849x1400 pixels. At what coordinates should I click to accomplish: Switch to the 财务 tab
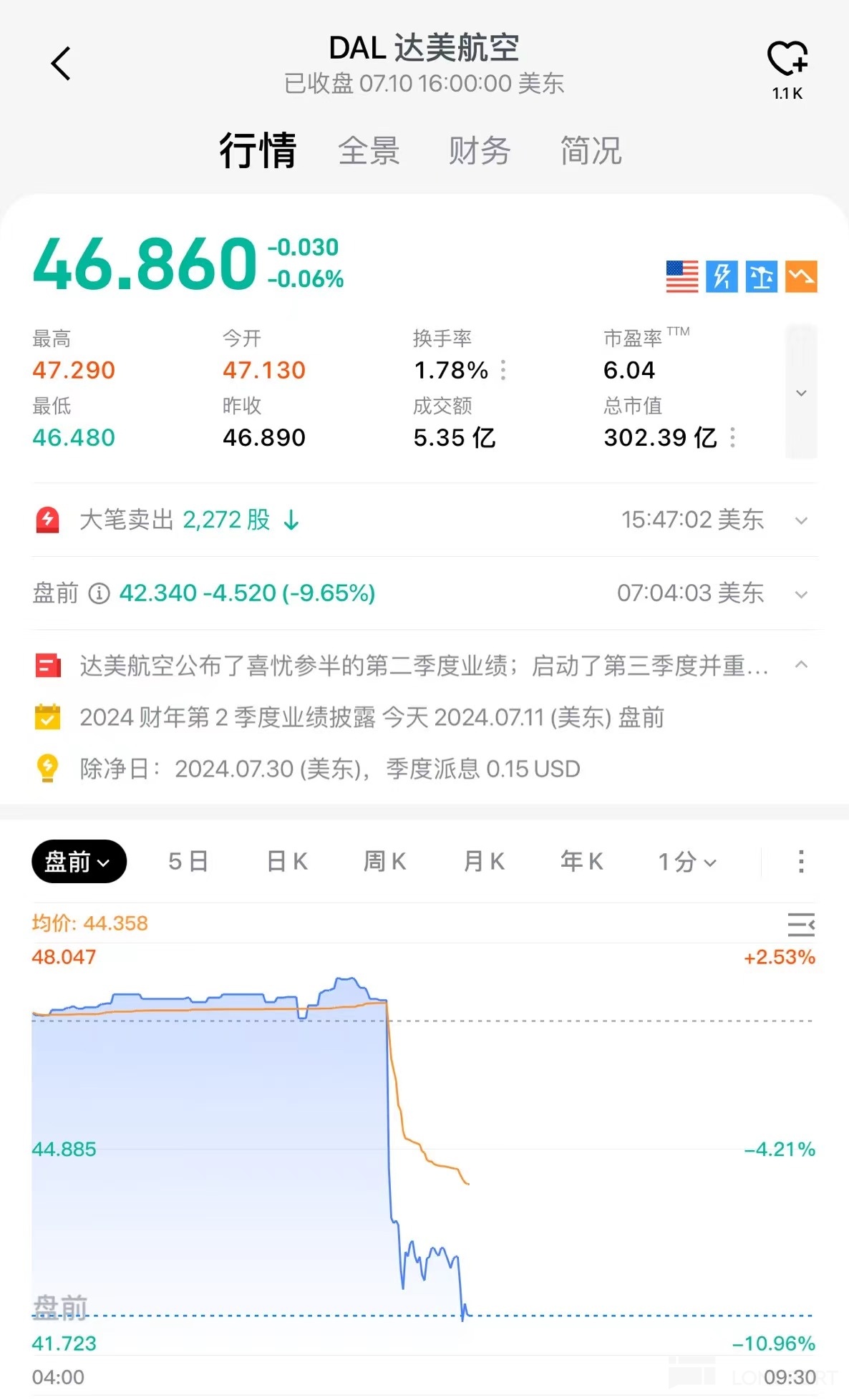click(x=479, y=151)
